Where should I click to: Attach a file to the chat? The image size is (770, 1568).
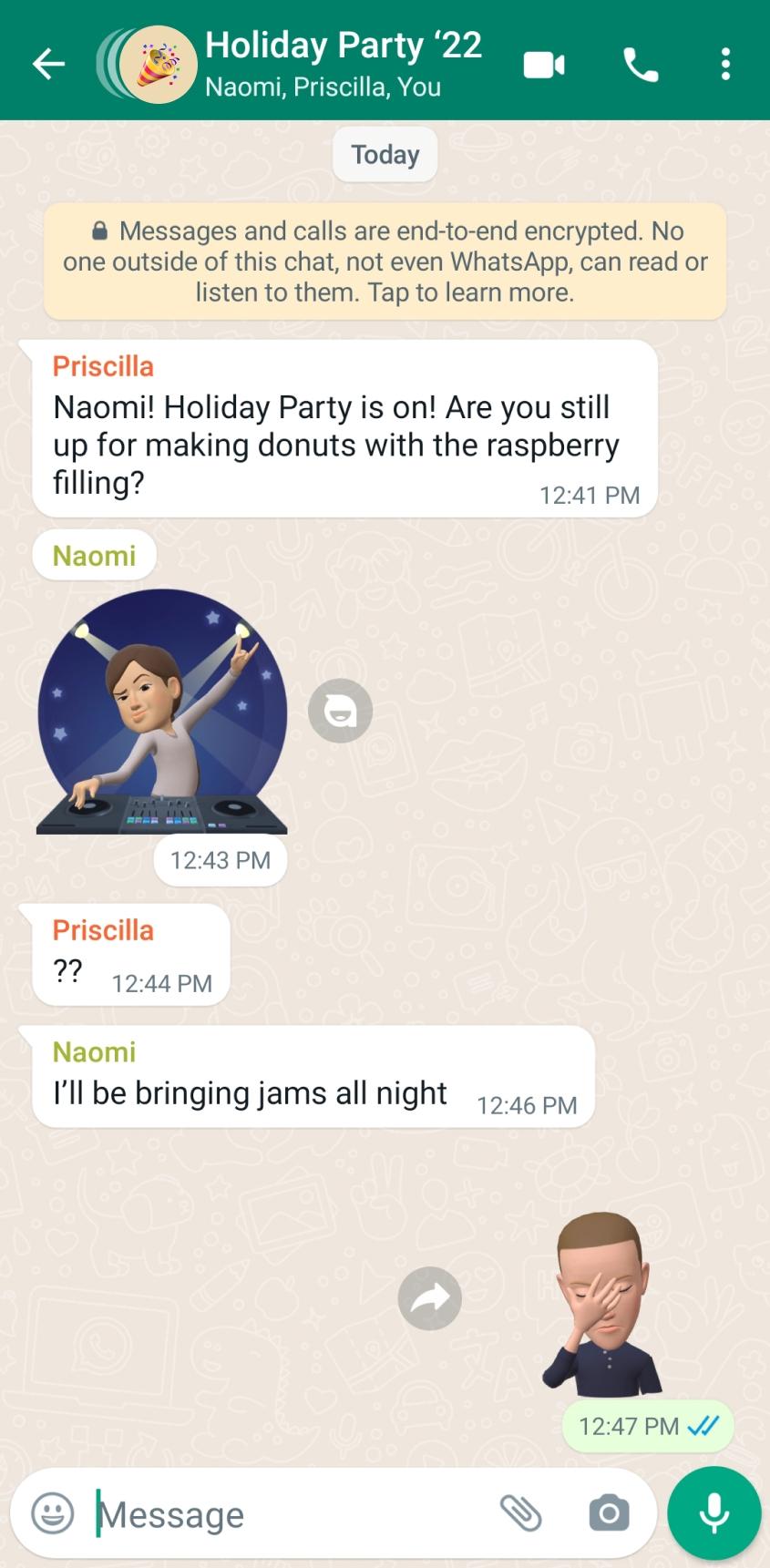[x=520, y=1514]
